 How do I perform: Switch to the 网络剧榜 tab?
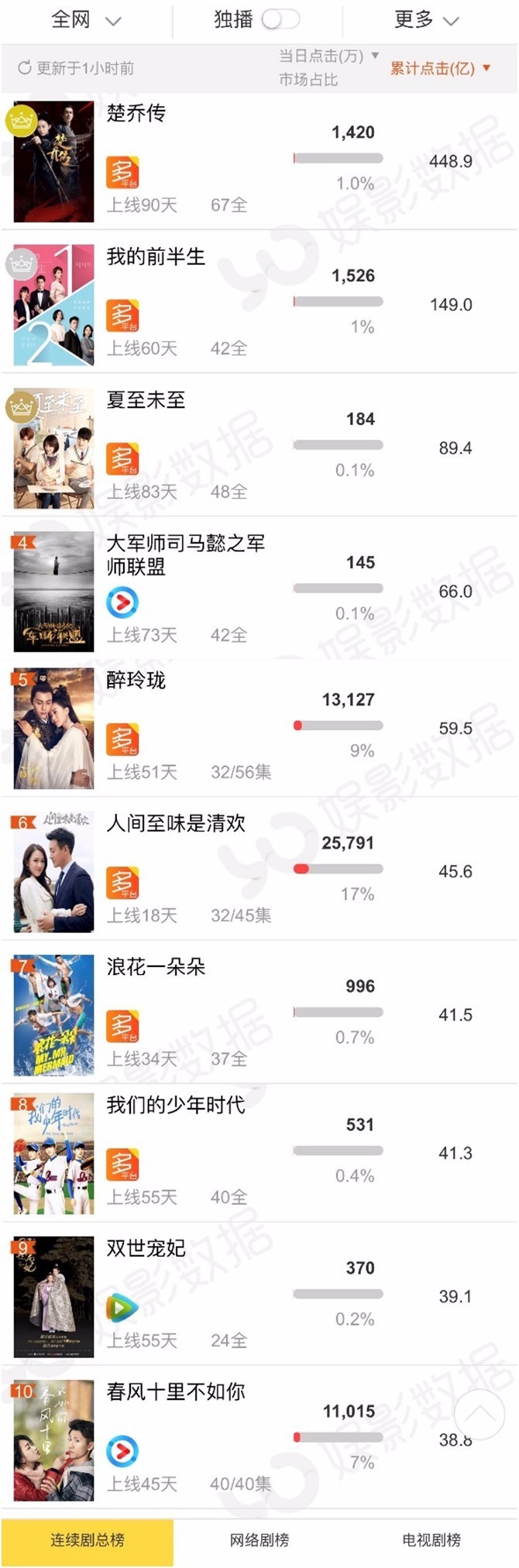click(259, 1540)
